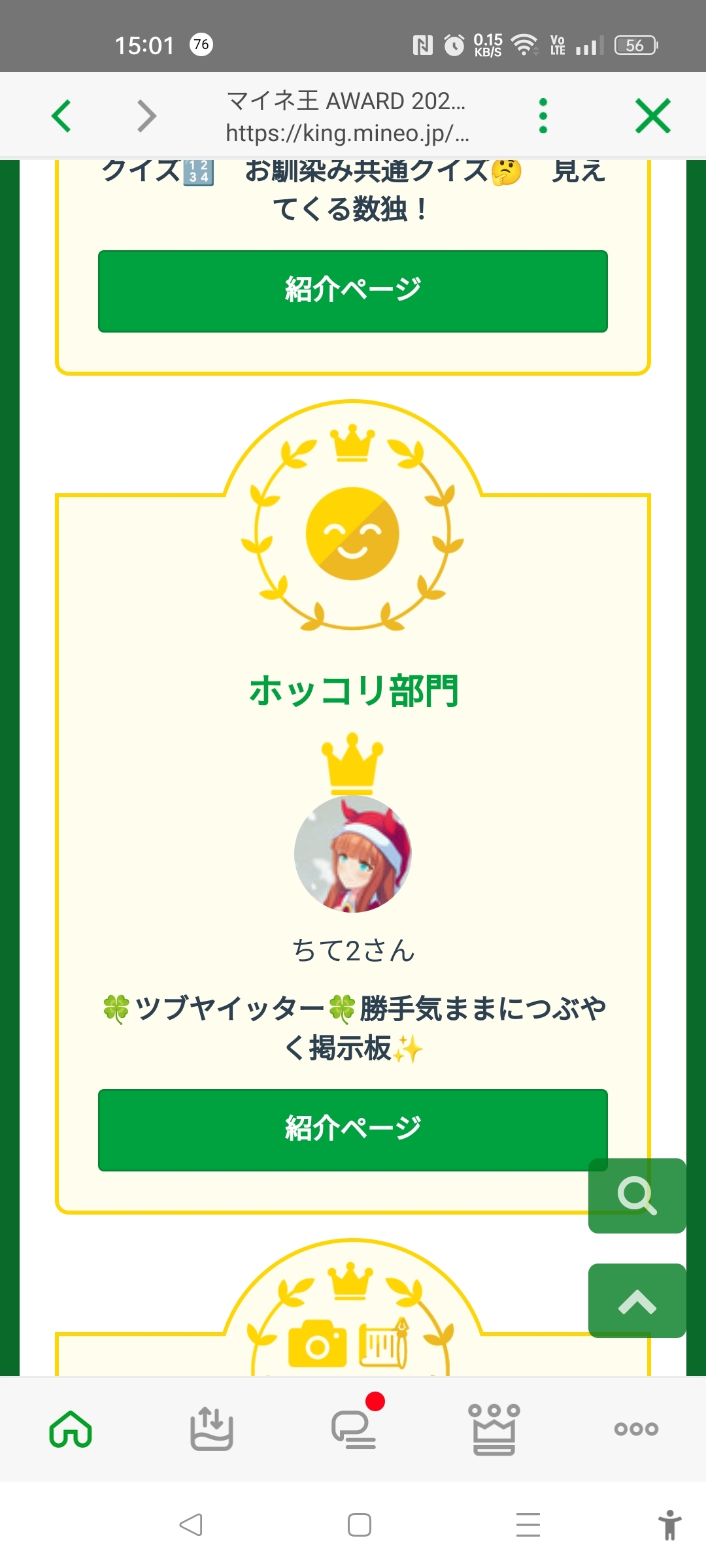Screen dimensions: 706x1568
Task: Jump to the top with the up arrow
Action: coord(637,1301)
